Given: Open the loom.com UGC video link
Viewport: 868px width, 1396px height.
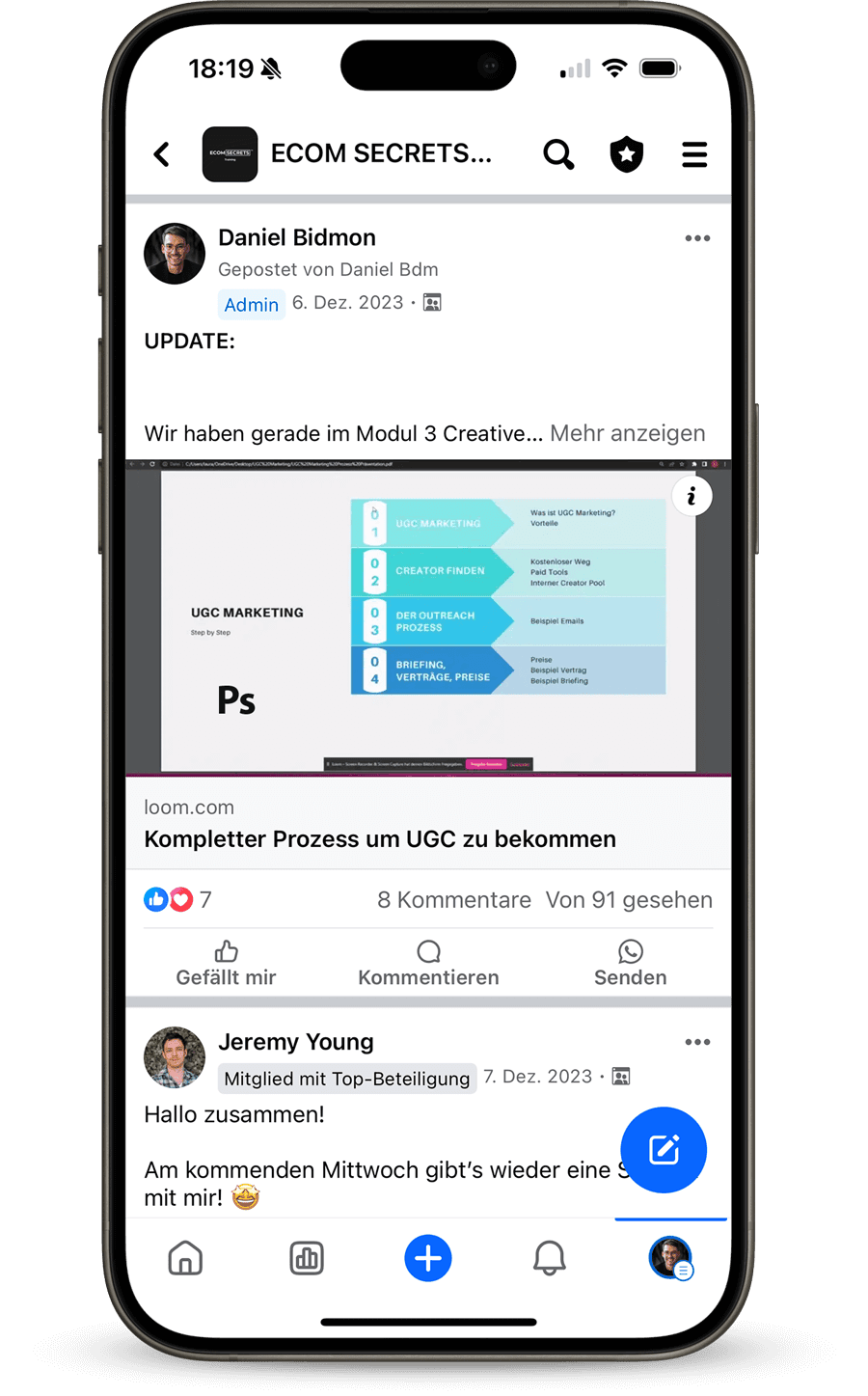Looking at the screenshot, I should 380,838.
